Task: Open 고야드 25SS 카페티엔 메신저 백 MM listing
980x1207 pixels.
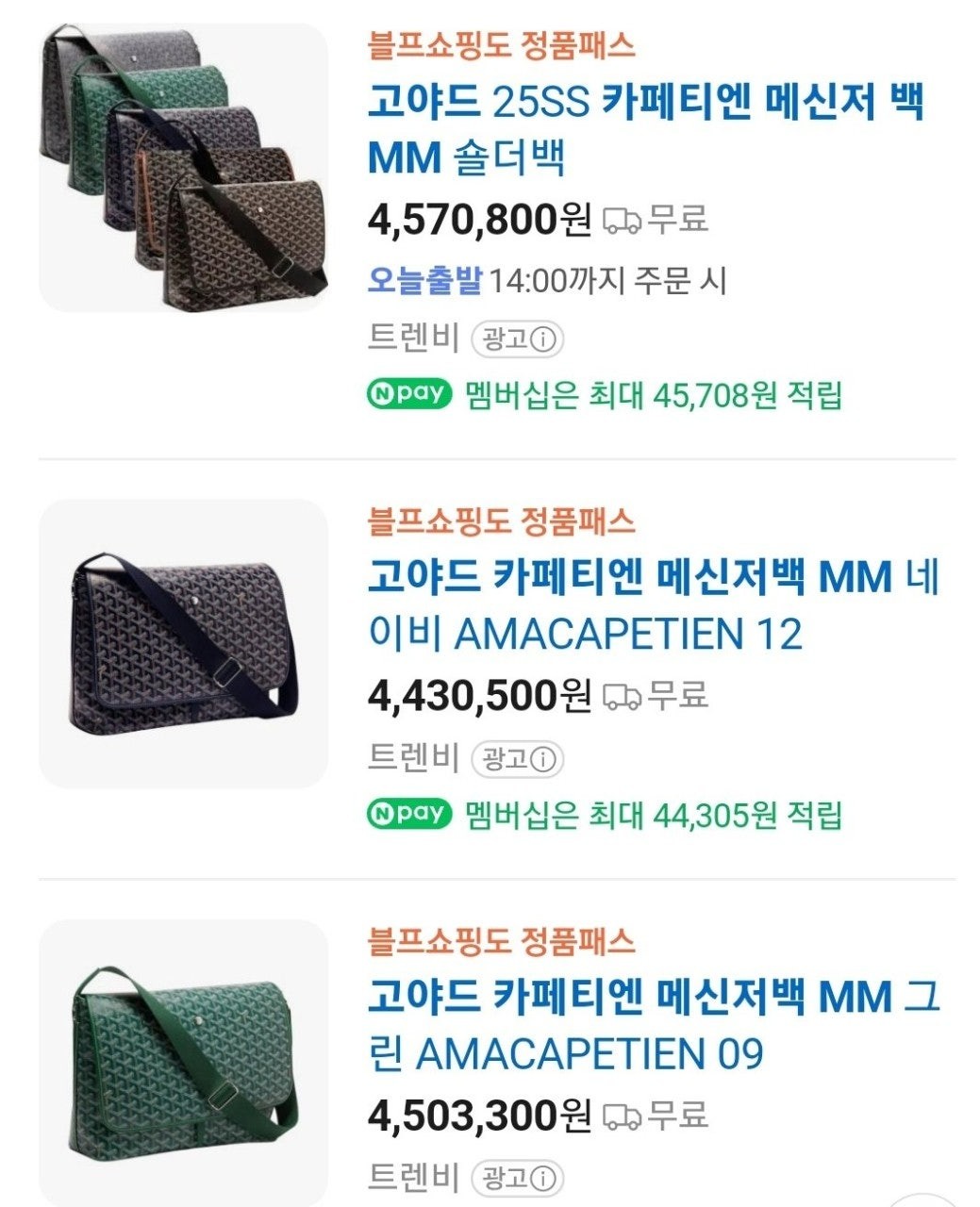Action: 644,129
